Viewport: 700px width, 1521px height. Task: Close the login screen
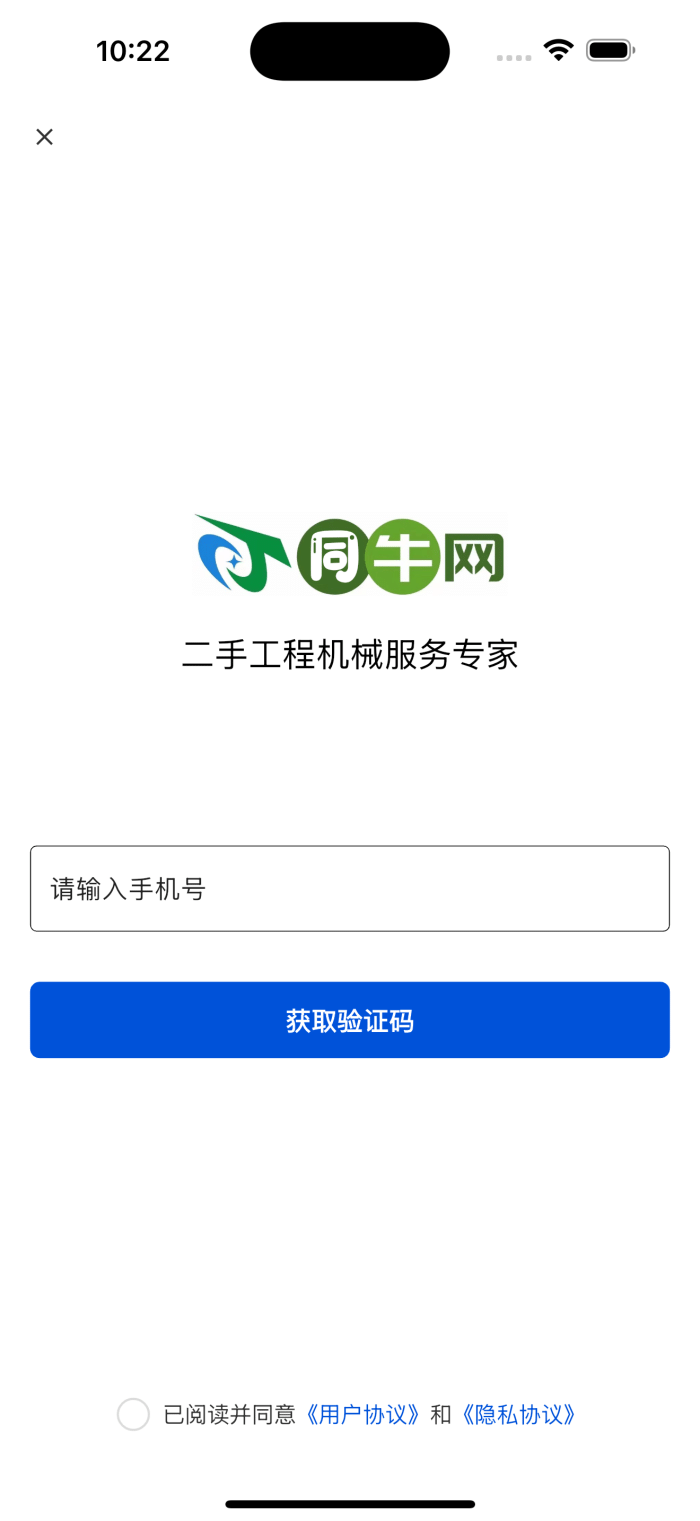44,137
